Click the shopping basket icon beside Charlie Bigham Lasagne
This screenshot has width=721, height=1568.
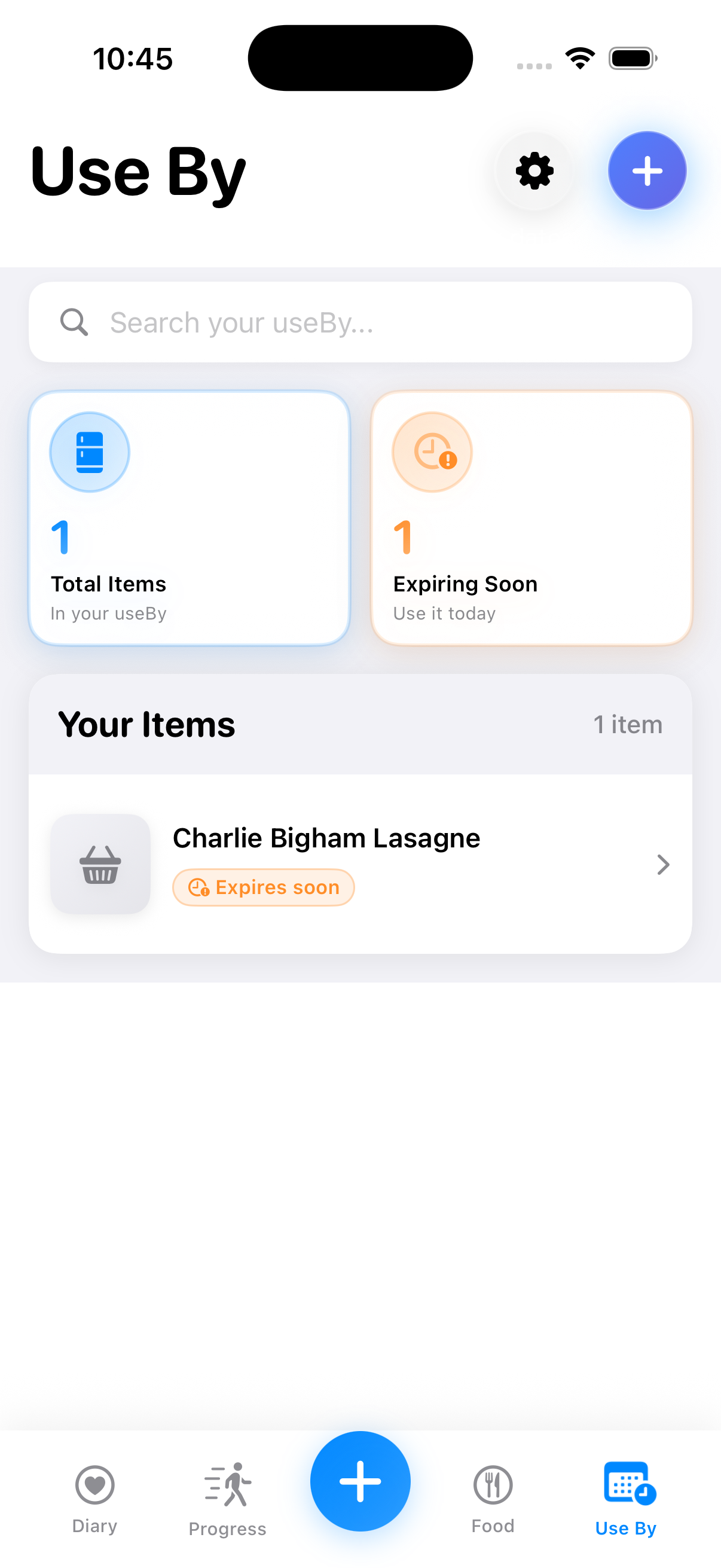tap(100, 864)
